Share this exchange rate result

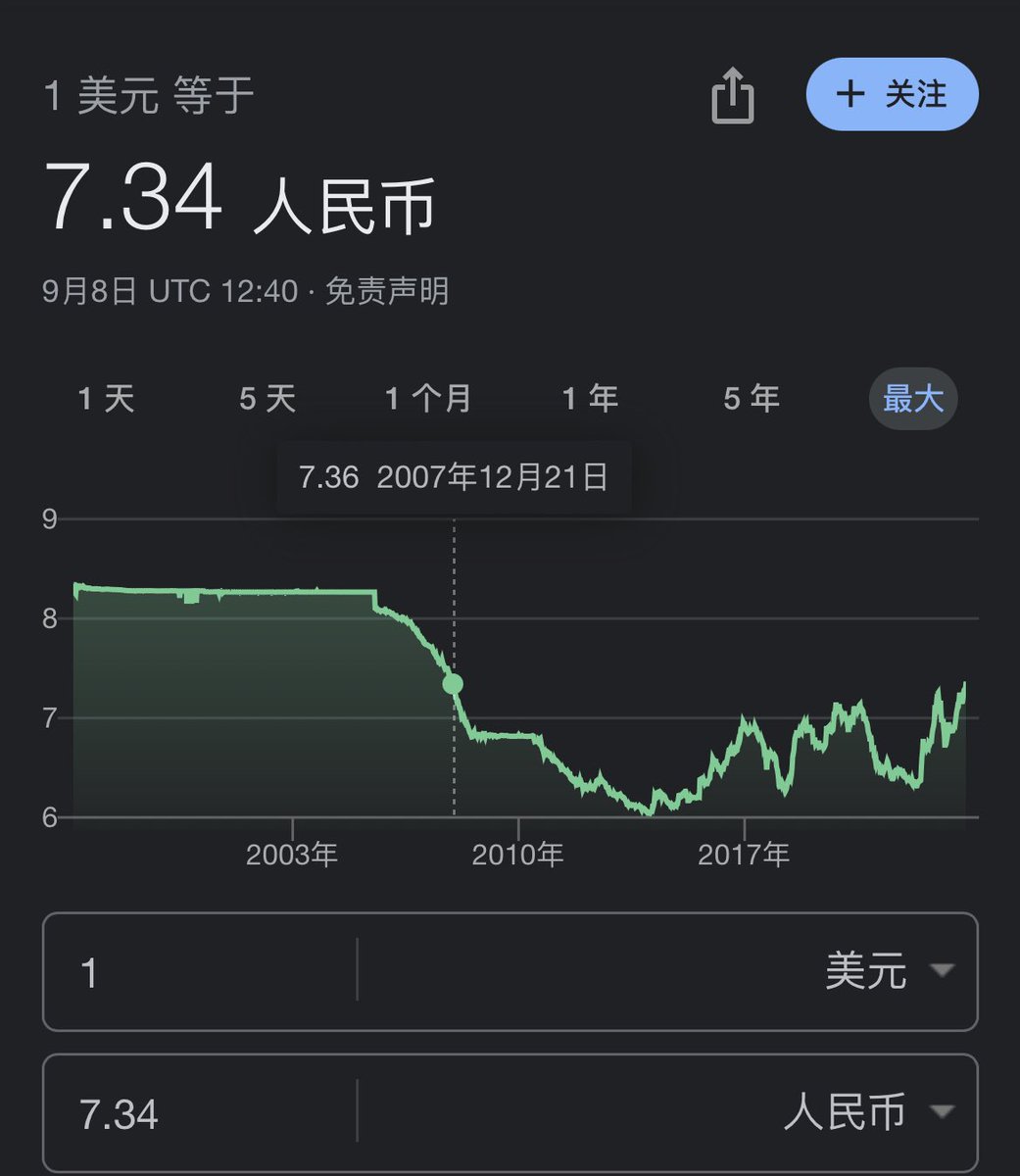(732, 96)
